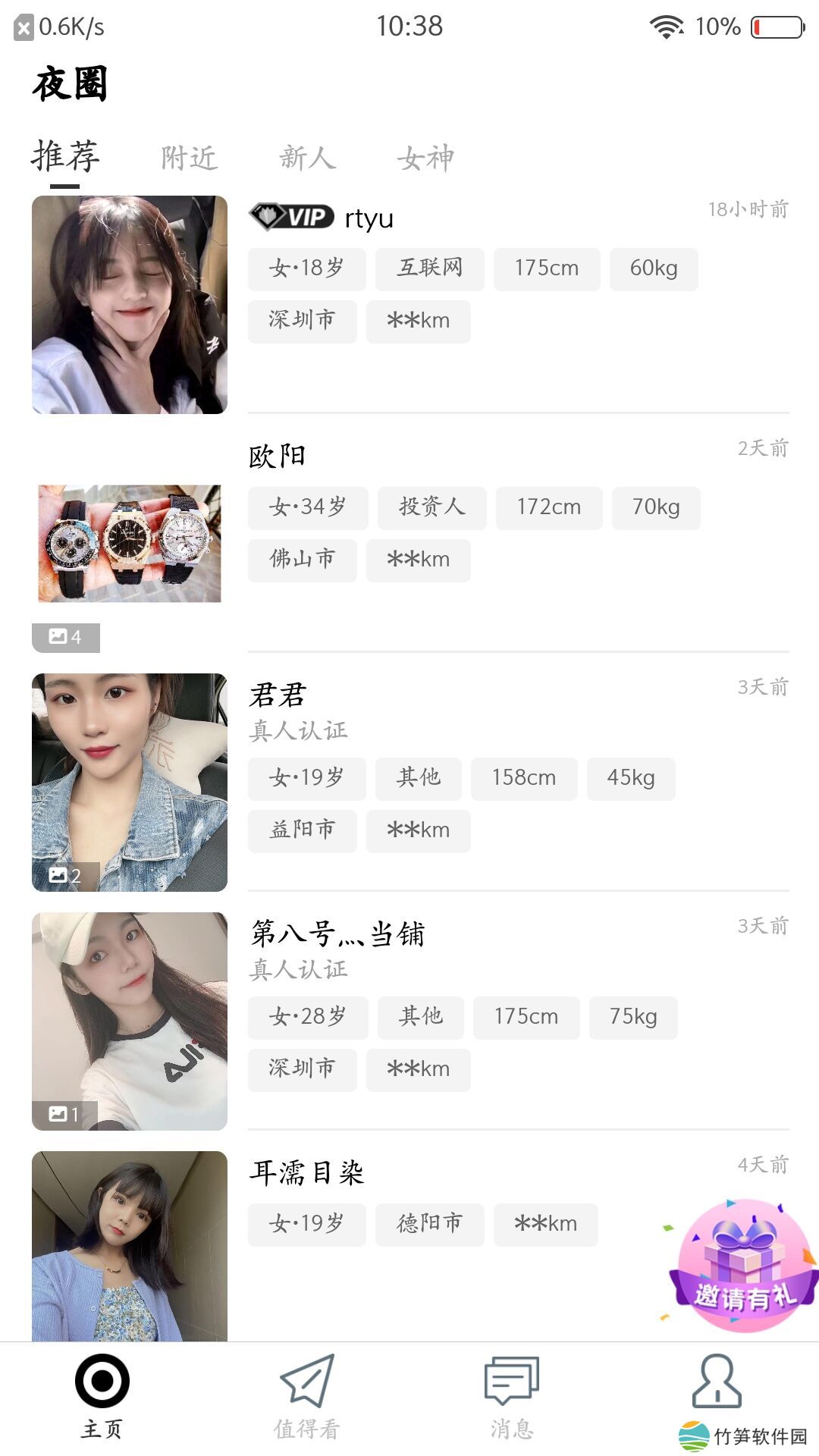The width and height of the screenshot is (819, 1456).
Task: Open 耳濡目染's profile photo
Action: pyautogui.click(x=130, y=1245)
